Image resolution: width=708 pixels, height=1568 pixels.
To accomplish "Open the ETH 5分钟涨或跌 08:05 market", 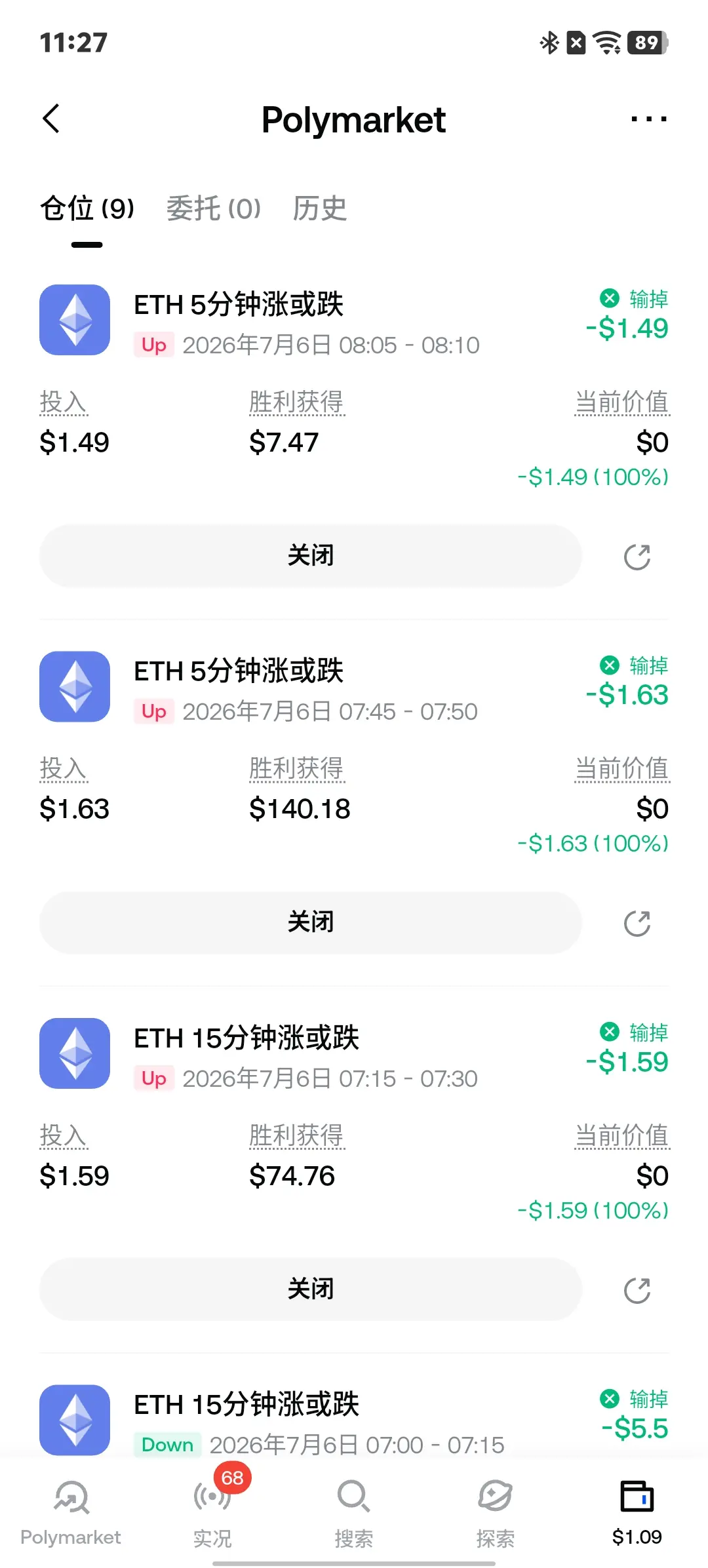I will tap(239, 305).
